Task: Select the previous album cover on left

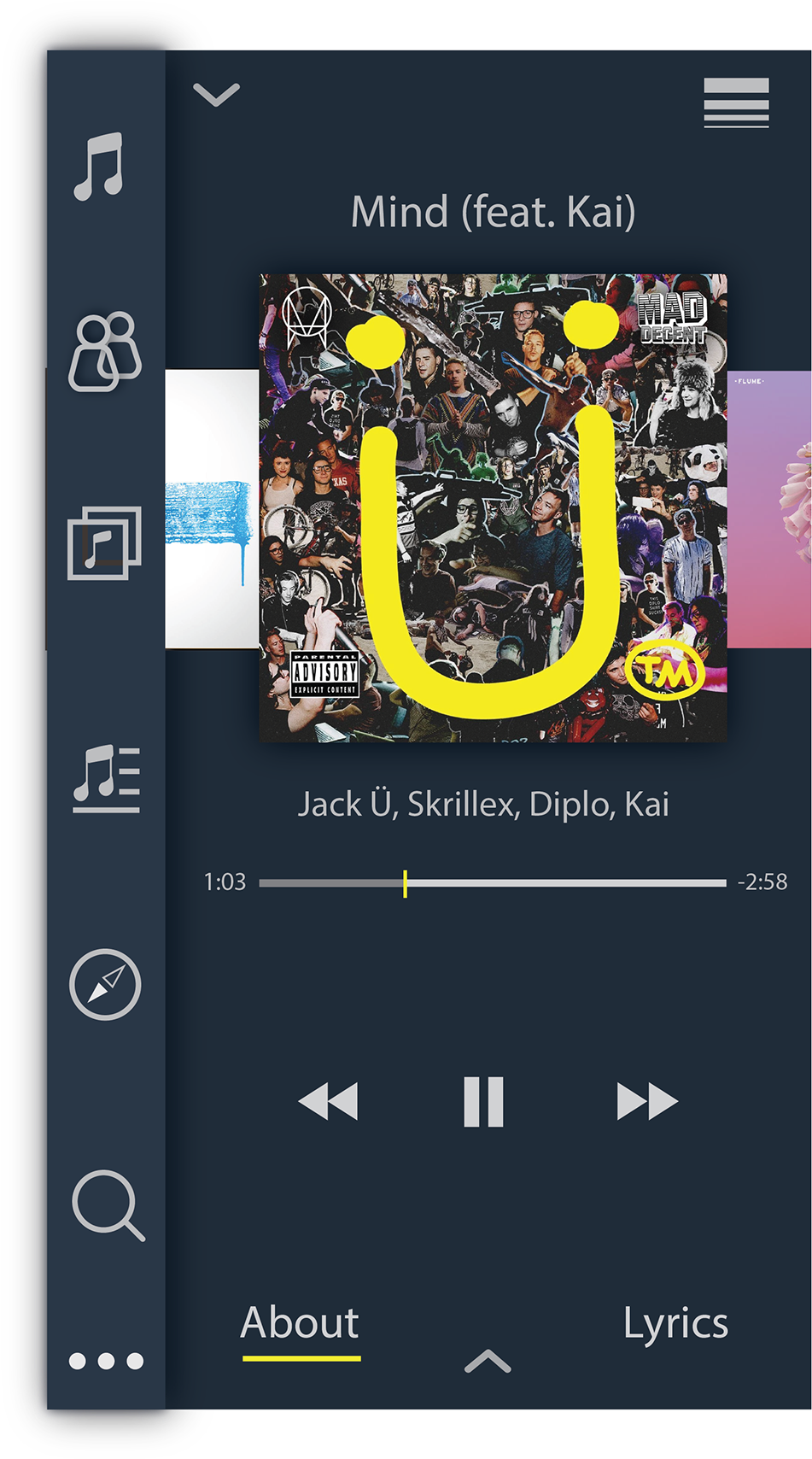Action: click(211, 508)
